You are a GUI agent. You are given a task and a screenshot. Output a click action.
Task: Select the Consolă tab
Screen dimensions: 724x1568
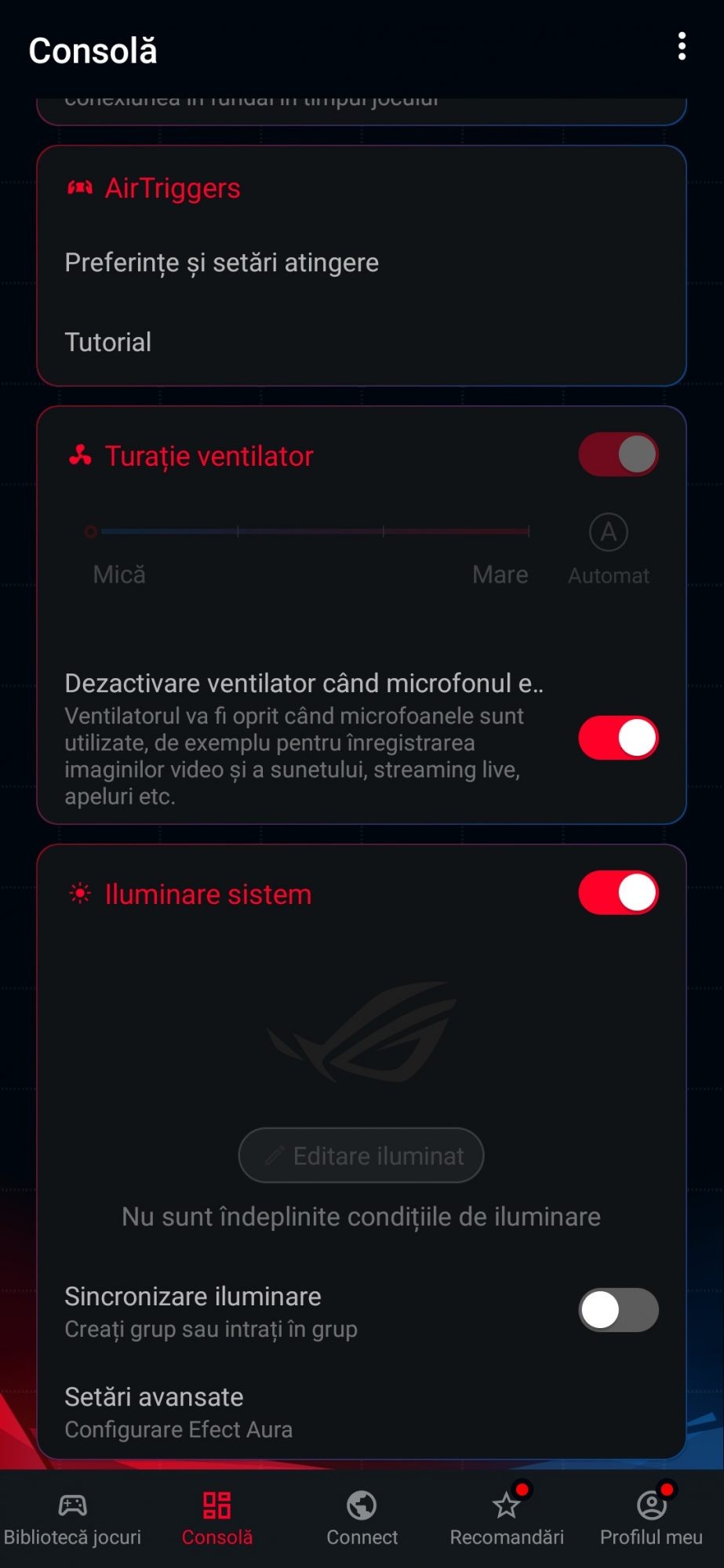coord(217,1519)
